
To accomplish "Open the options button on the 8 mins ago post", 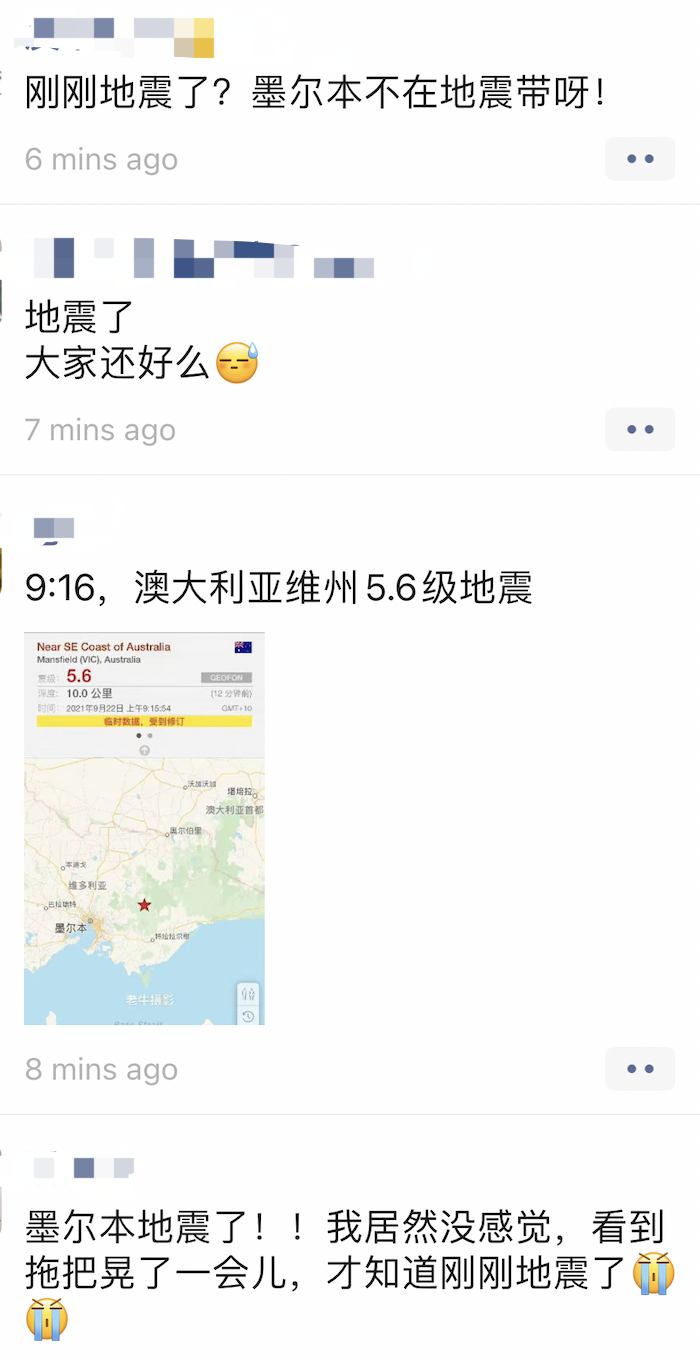I will [x=640, y=1069].
